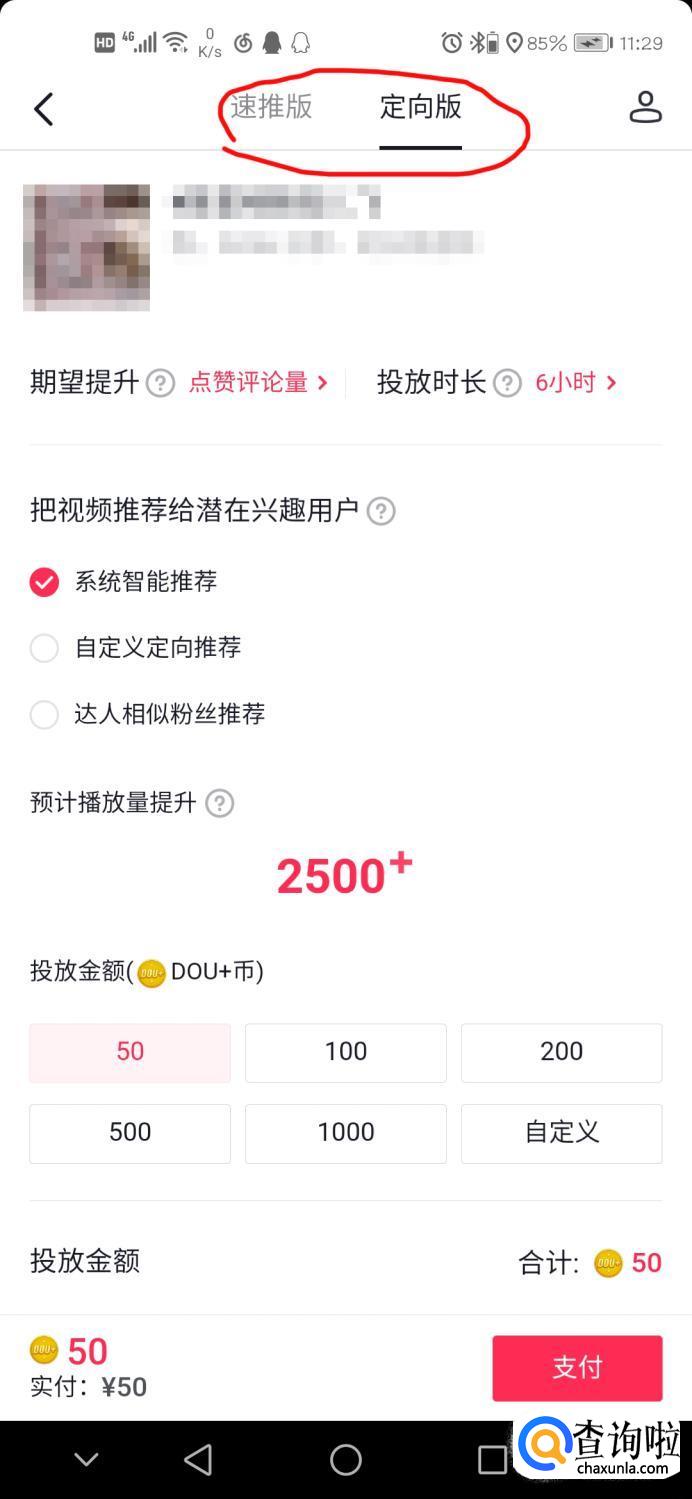This screenshot has width=692, height=1499.
Task: Select the 50 DOU+ amount
Action: 130,1052
